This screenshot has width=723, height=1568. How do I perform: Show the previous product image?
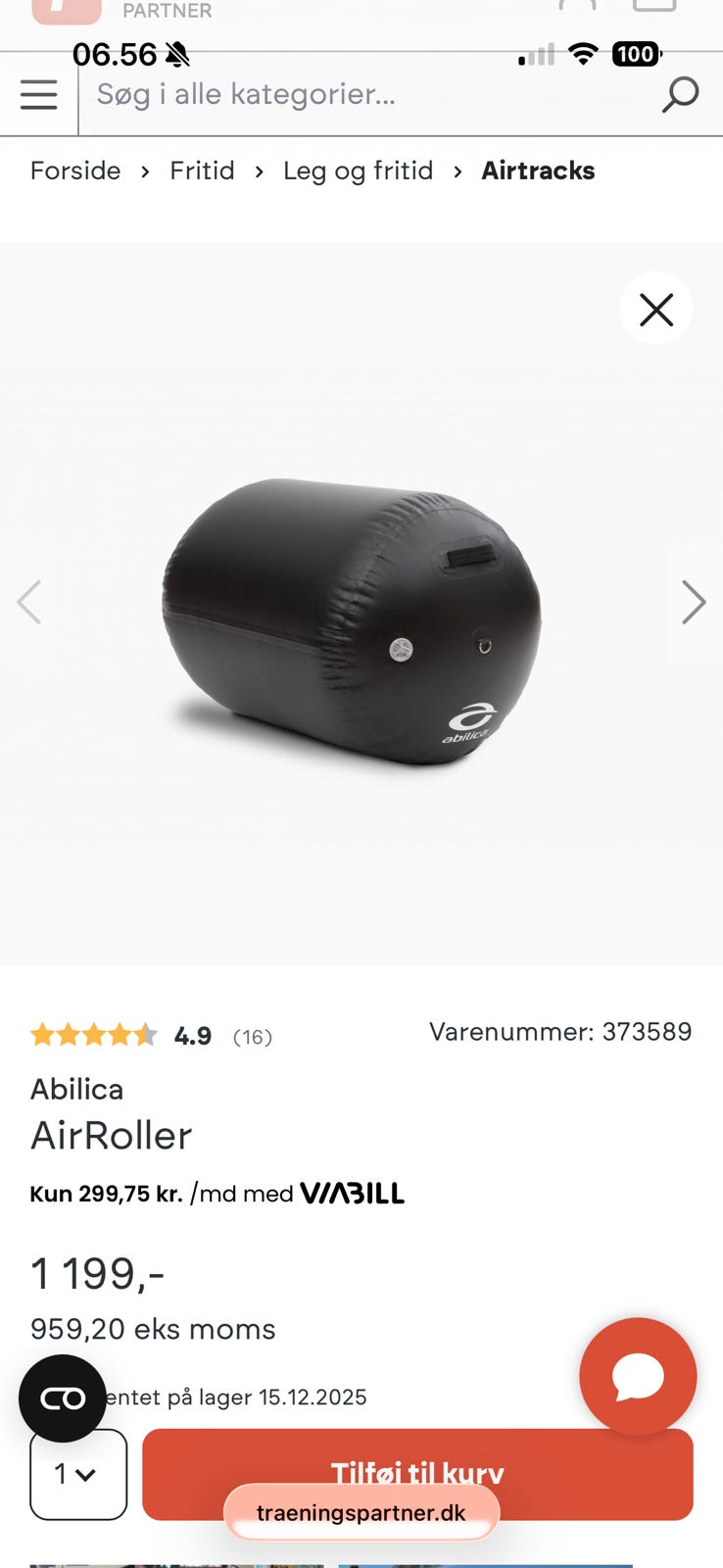tap(29, 602)
